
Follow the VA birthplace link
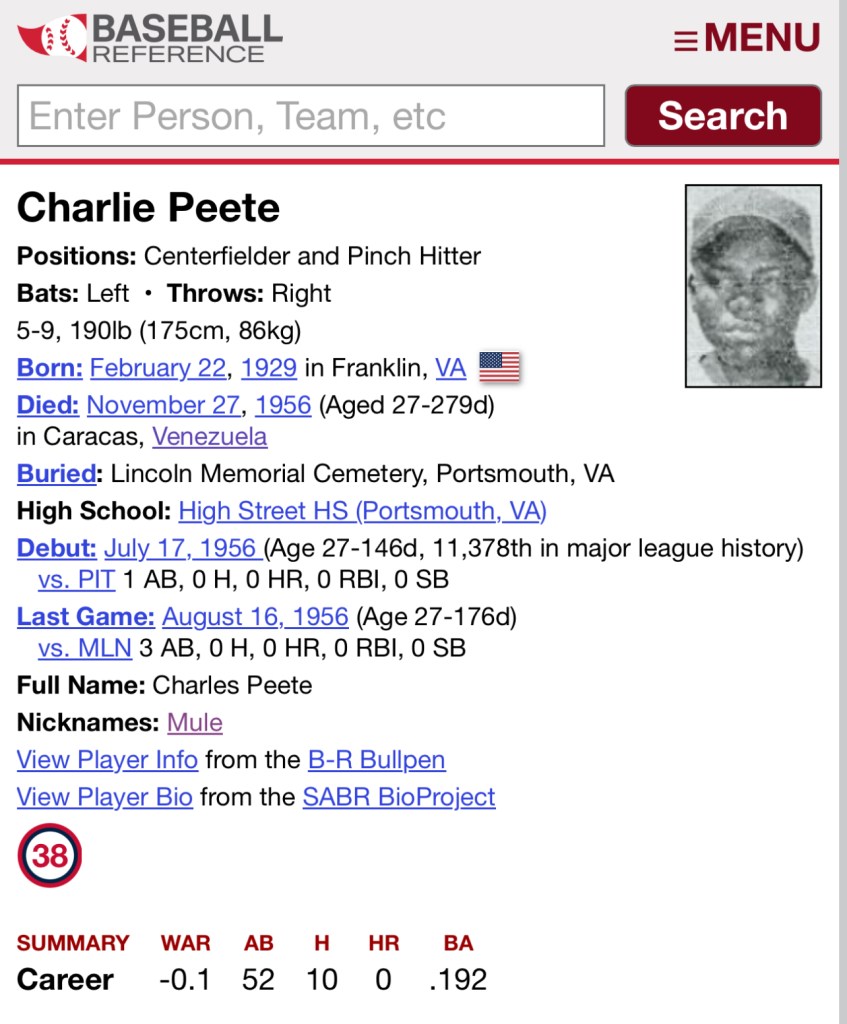pyautogui.click(x=450, y=368)
